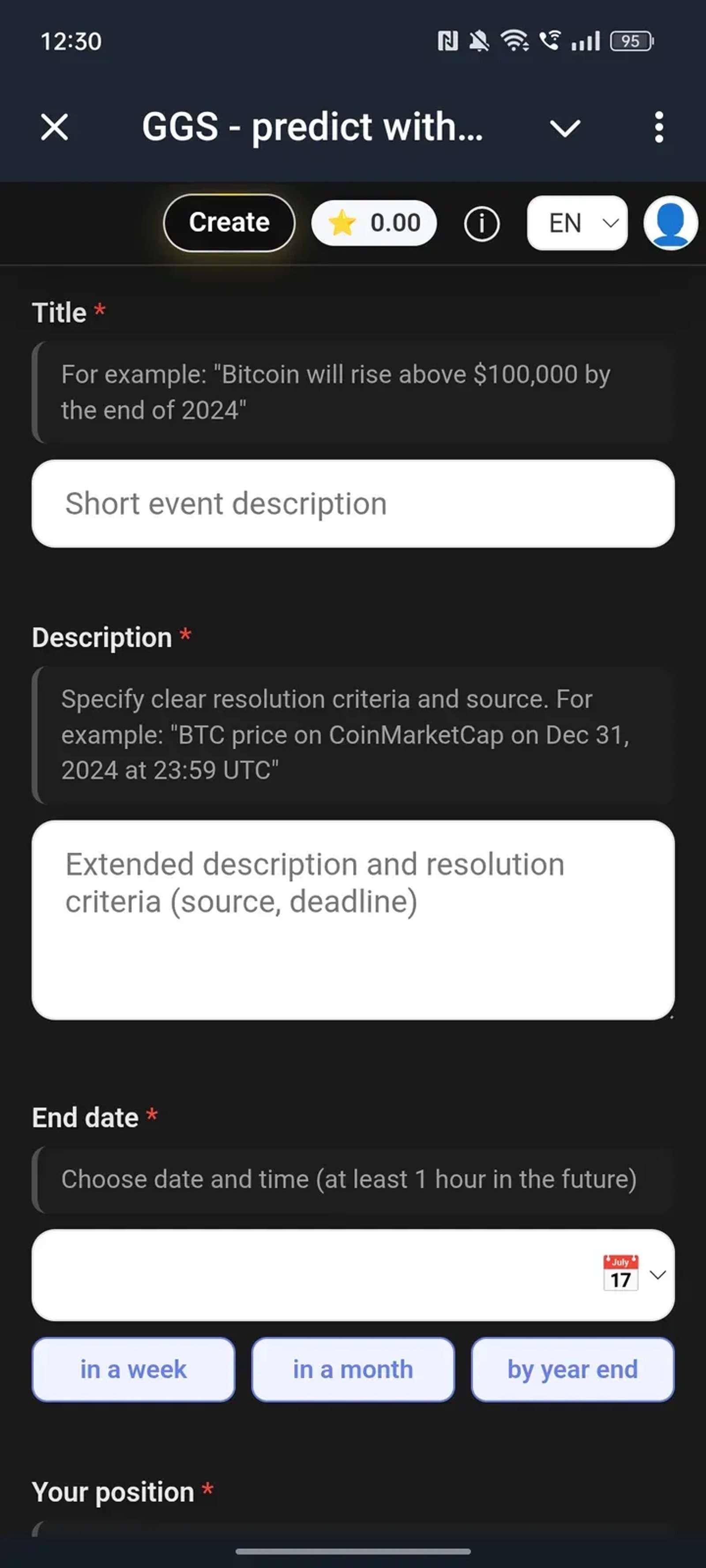Show the info icon details
Viewport: 706px width, 1568px height.
pos(482,224)
